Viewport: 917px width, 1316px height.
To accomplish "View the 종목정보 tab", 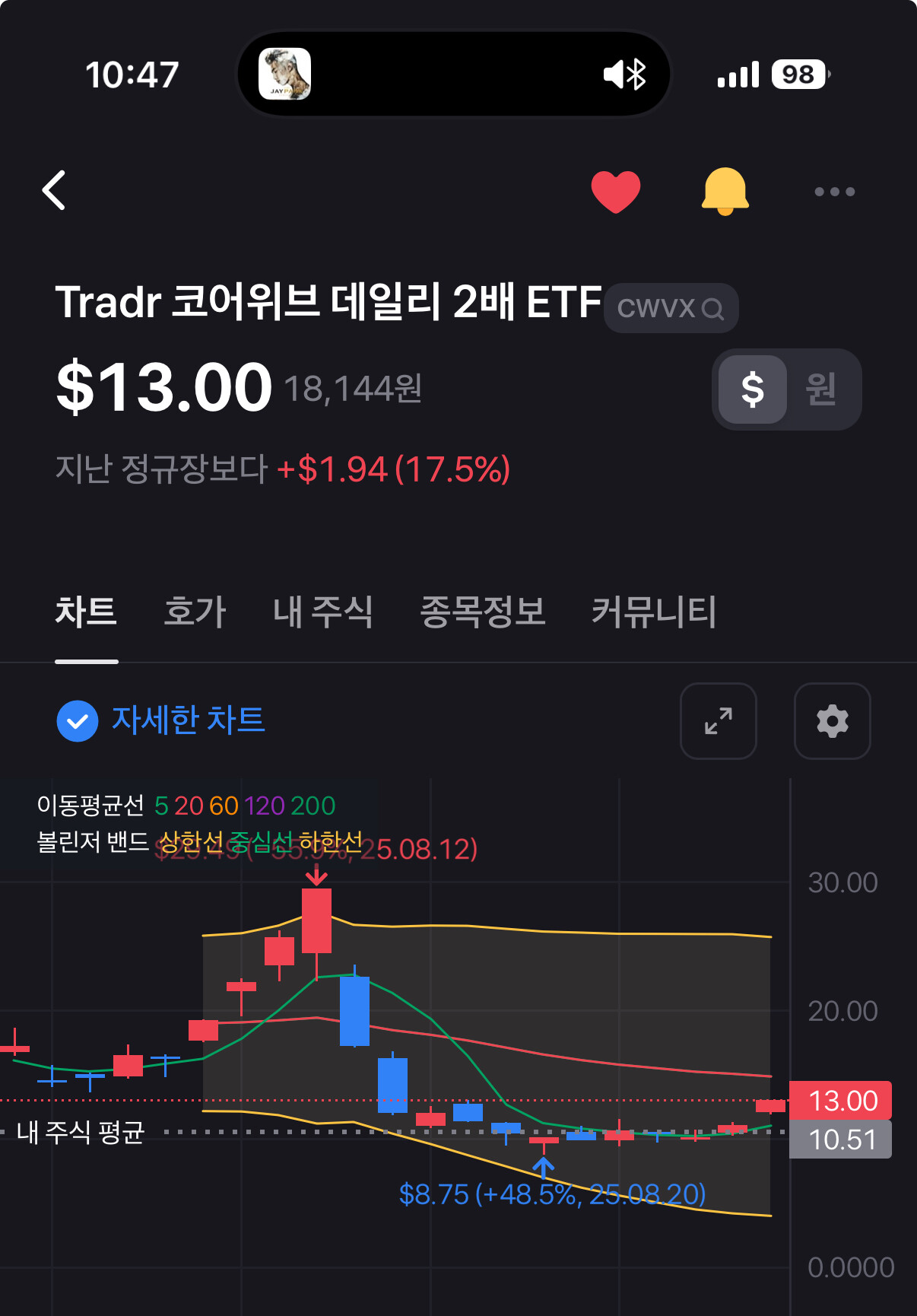I will (x=483, y=612).
